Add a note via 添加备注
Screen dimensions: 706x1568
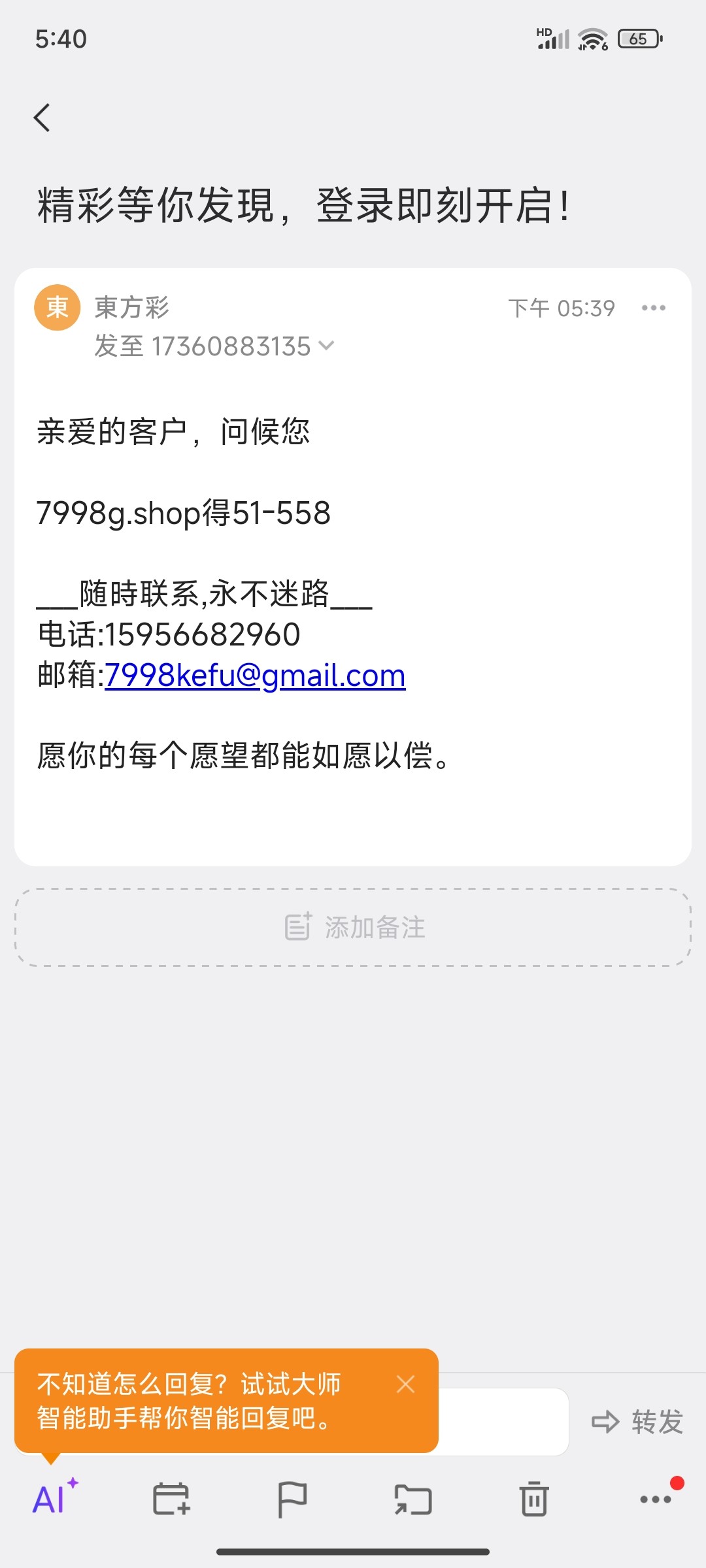[x=353, y=927]
